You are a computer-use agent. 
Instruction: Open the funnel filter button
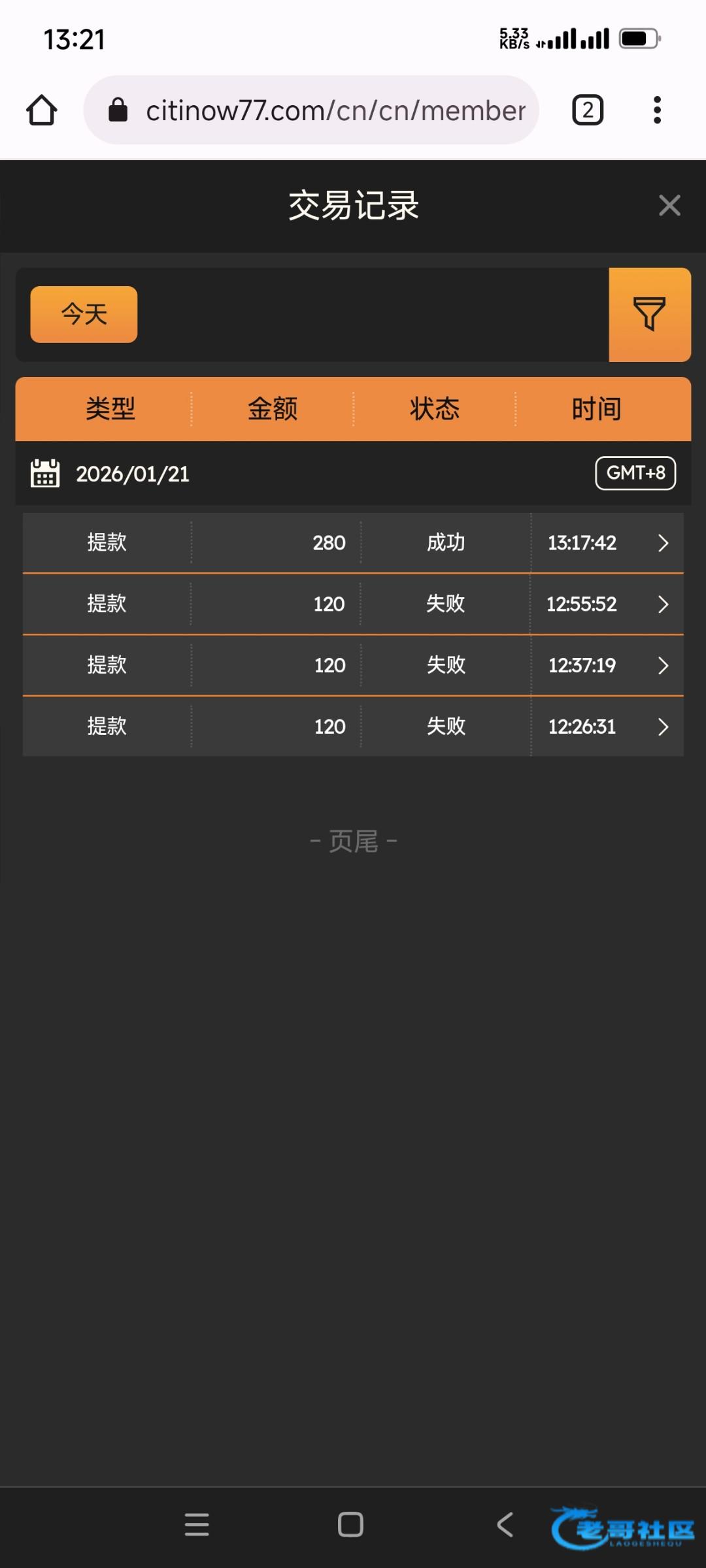649,314
